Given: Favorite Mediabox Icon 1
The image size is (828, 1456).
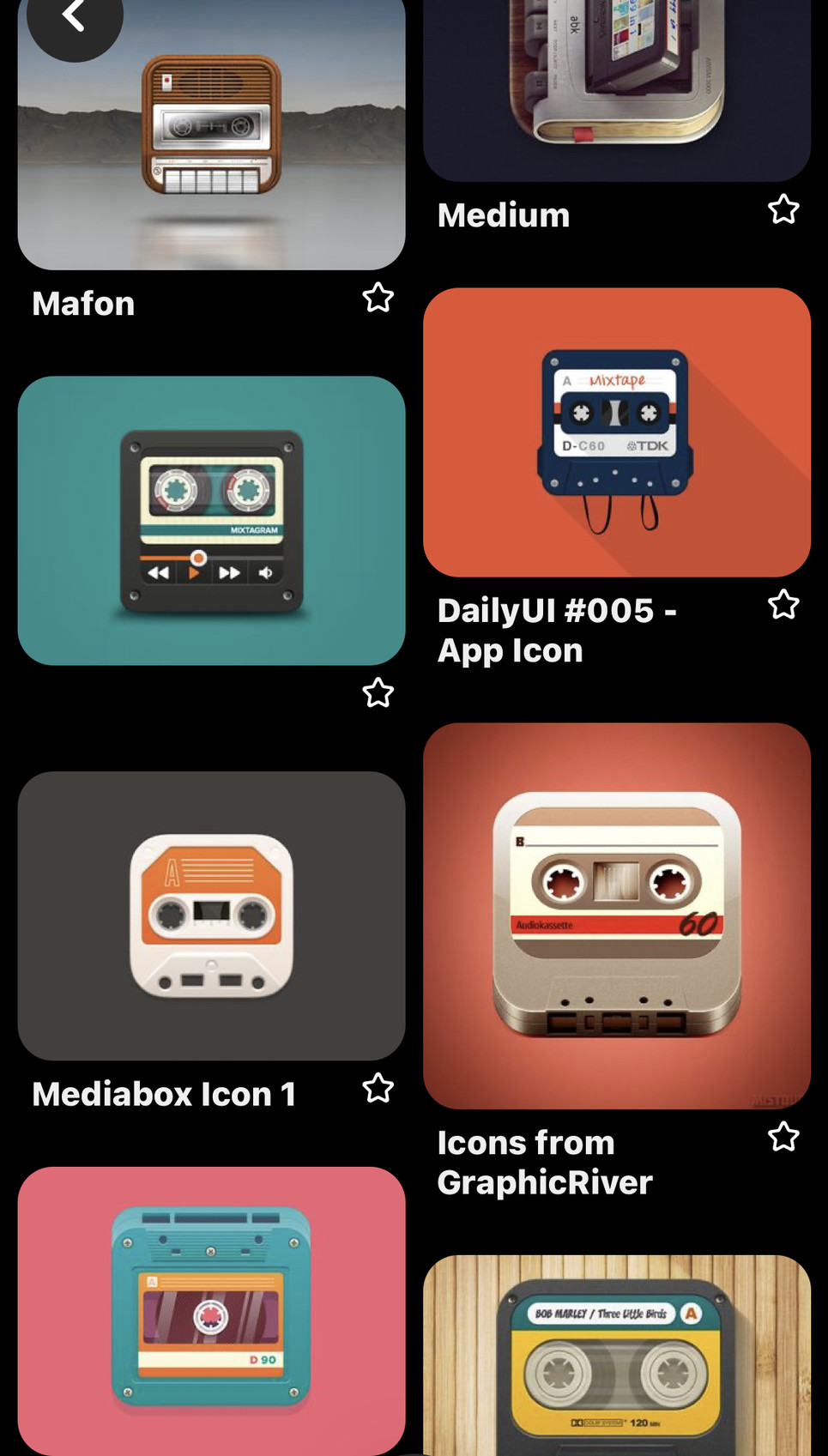Looking at the screenshot, I should point(378,1088).
